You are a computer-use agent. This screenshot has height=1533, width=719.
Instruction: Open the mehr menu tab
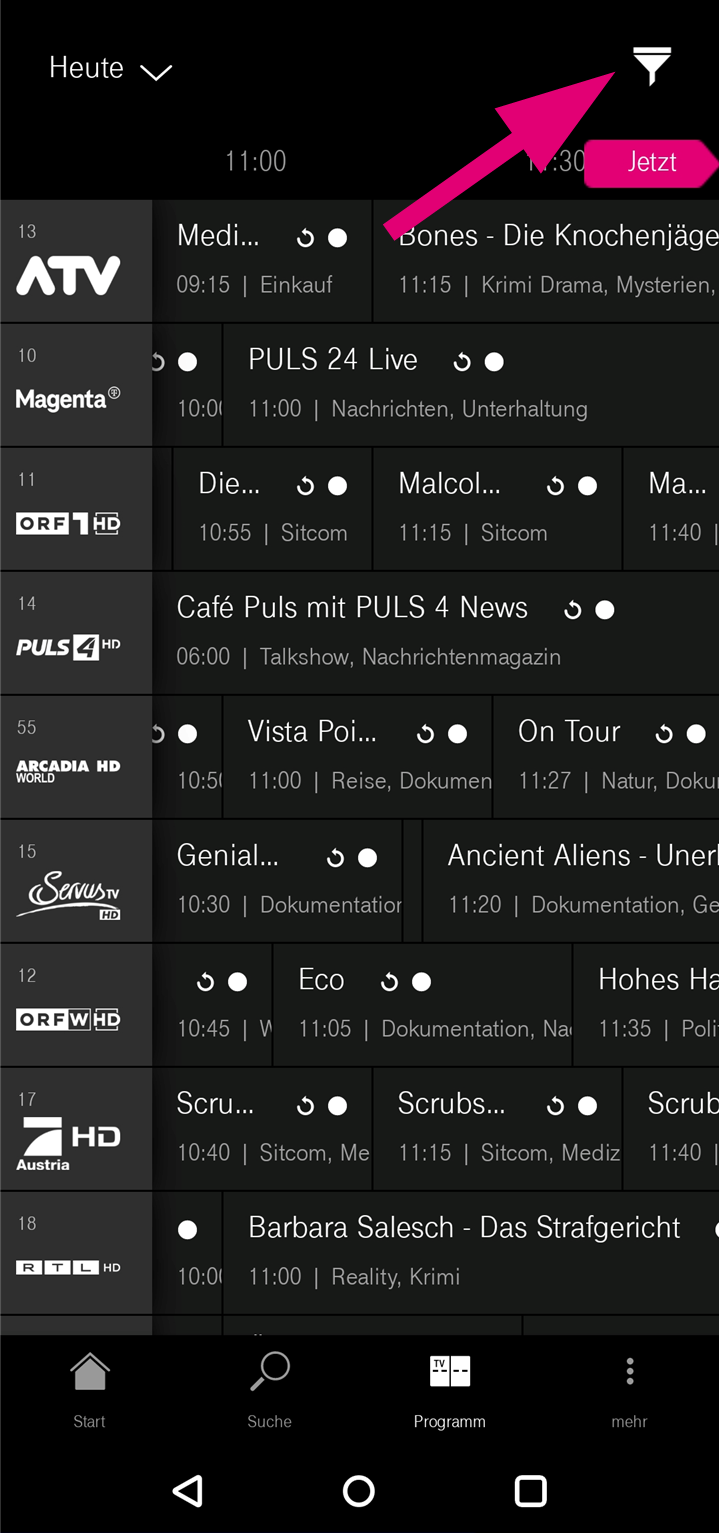pos(629,1389)
